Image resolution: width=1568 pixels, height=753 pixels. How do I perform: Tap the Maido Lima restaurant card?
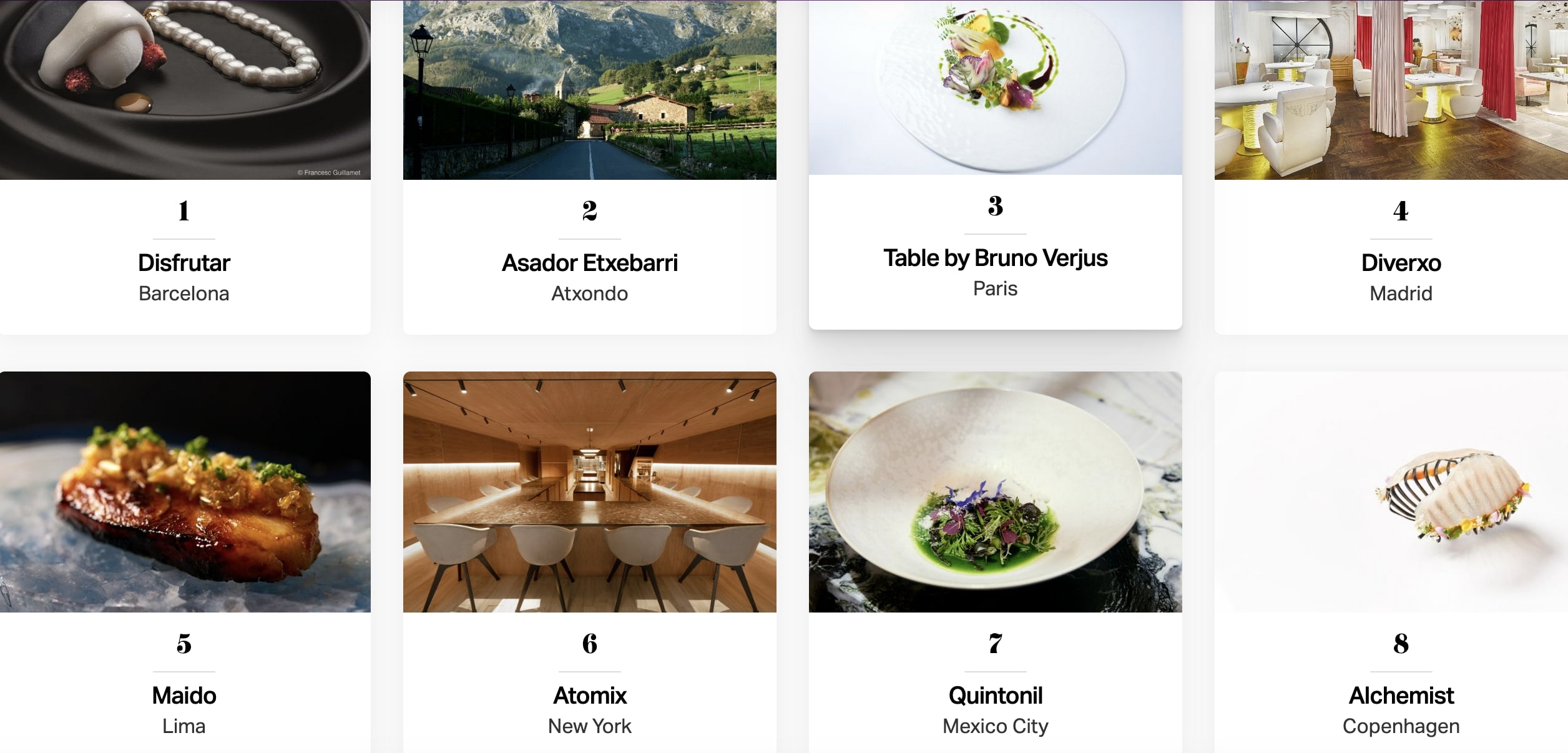click(184, 695)
